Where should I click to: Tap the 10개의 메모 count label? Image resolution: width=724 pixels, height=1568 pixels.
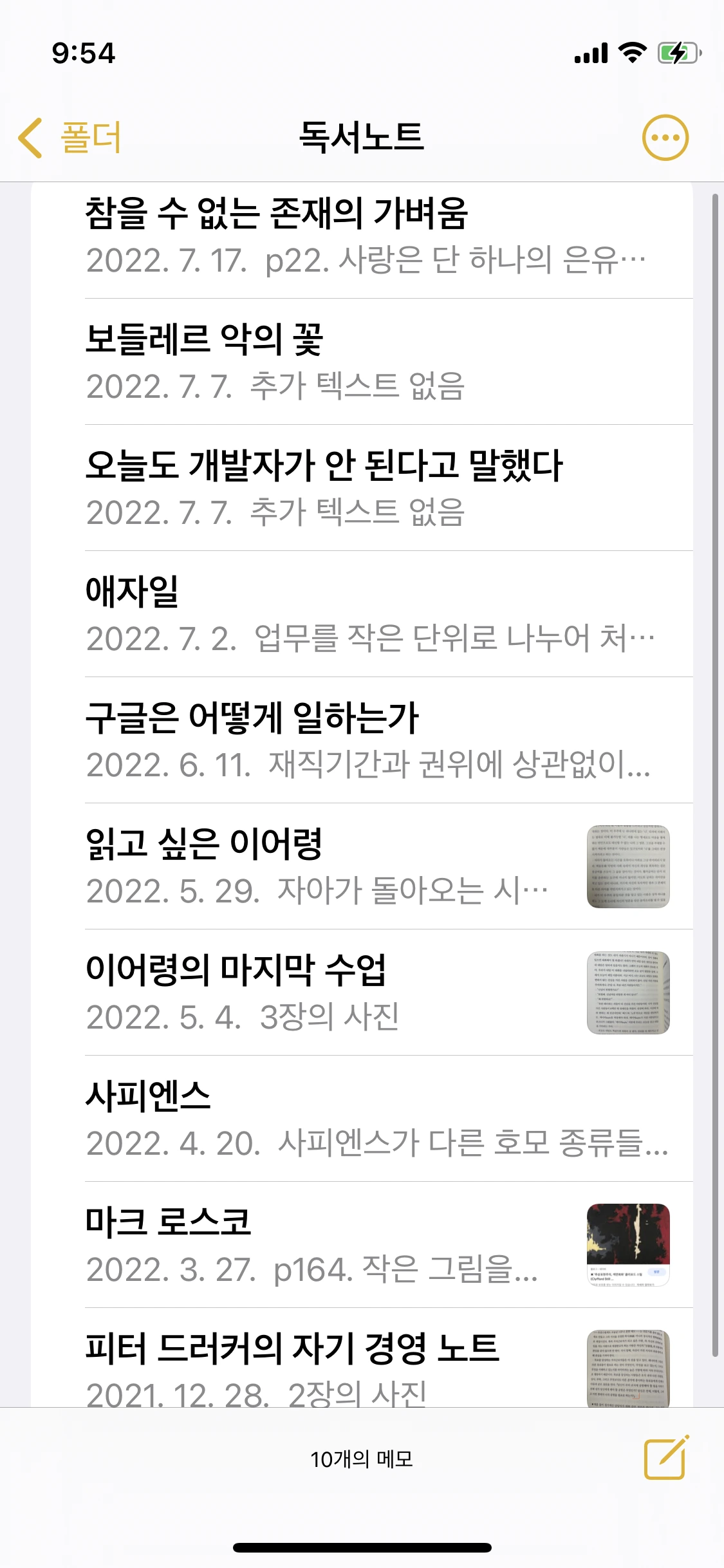362,1457
